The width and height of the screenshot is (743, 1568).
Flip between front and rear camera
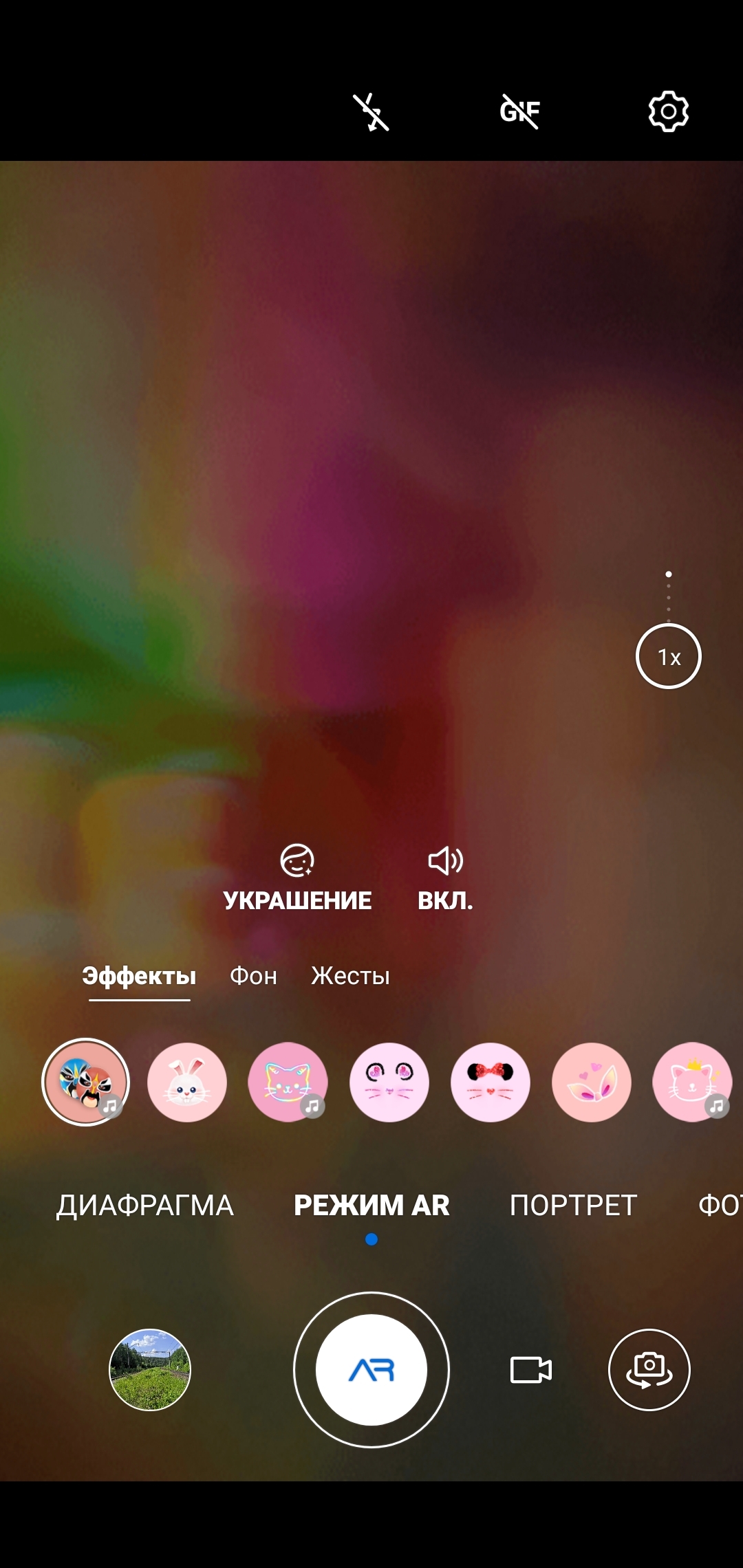(649, 1370)
